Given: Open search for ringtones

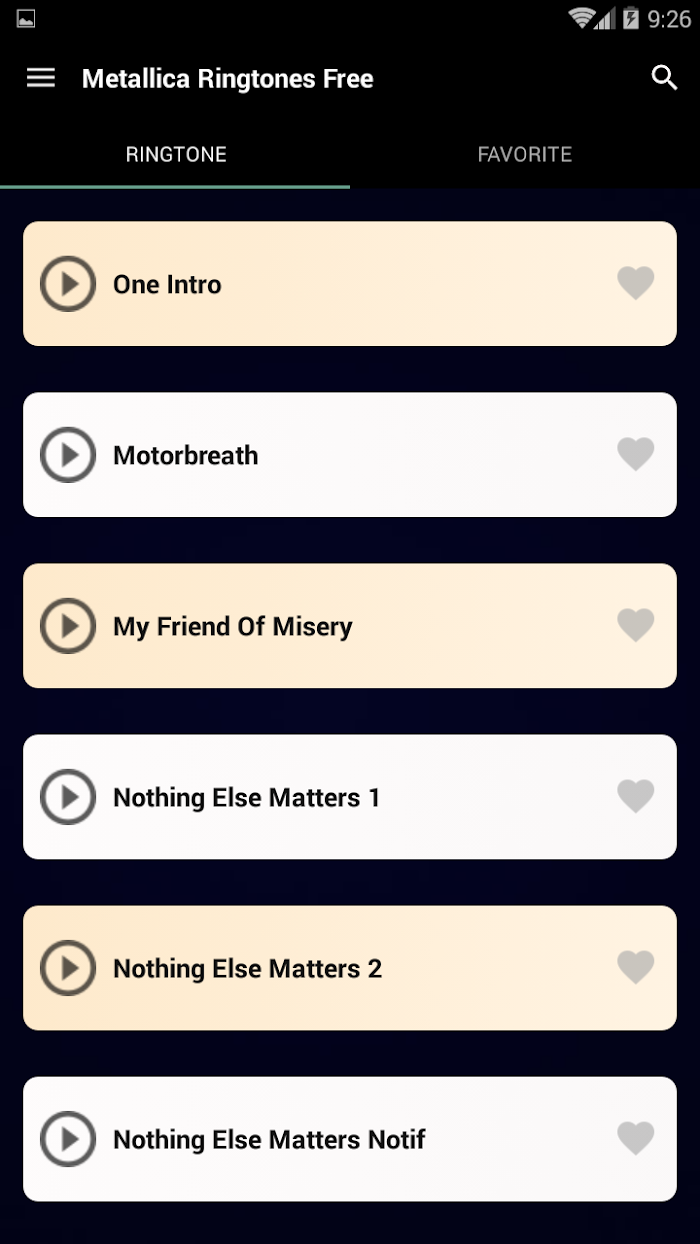Looking at the screenshot, I should click(x=664, y=78).
